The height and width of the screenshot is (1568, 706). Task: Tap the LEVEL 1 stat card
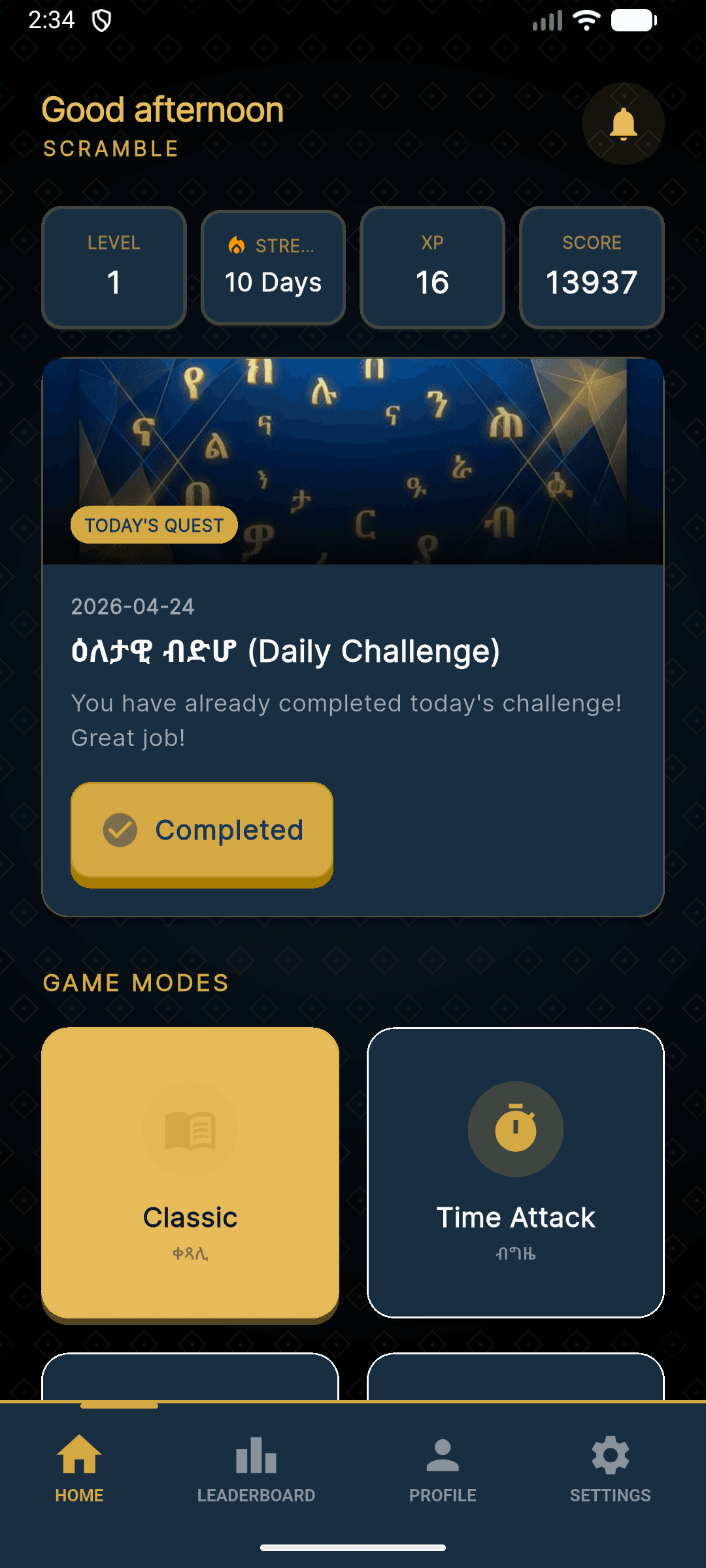pyautogui.click(x=113, y=267)
